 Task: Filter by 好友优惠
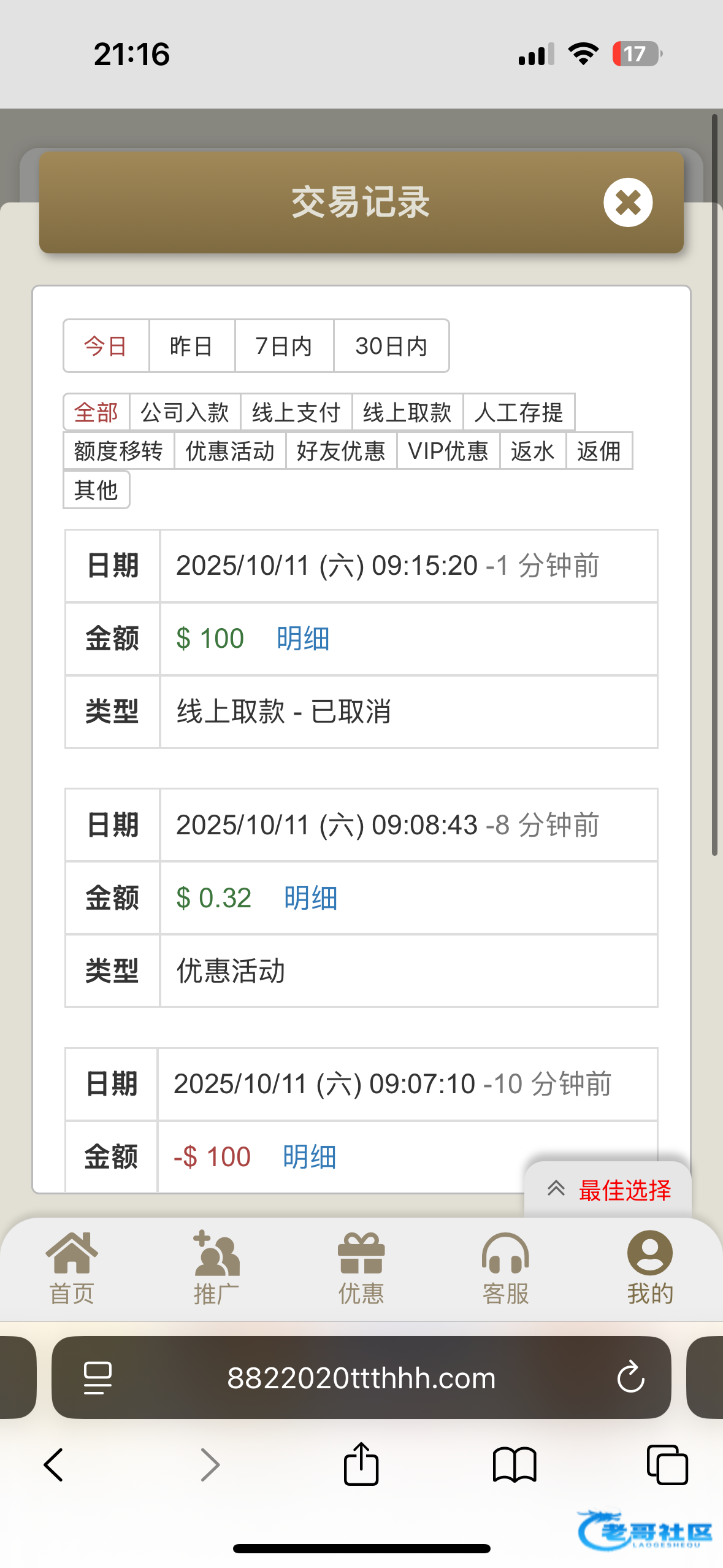(341, 451)
